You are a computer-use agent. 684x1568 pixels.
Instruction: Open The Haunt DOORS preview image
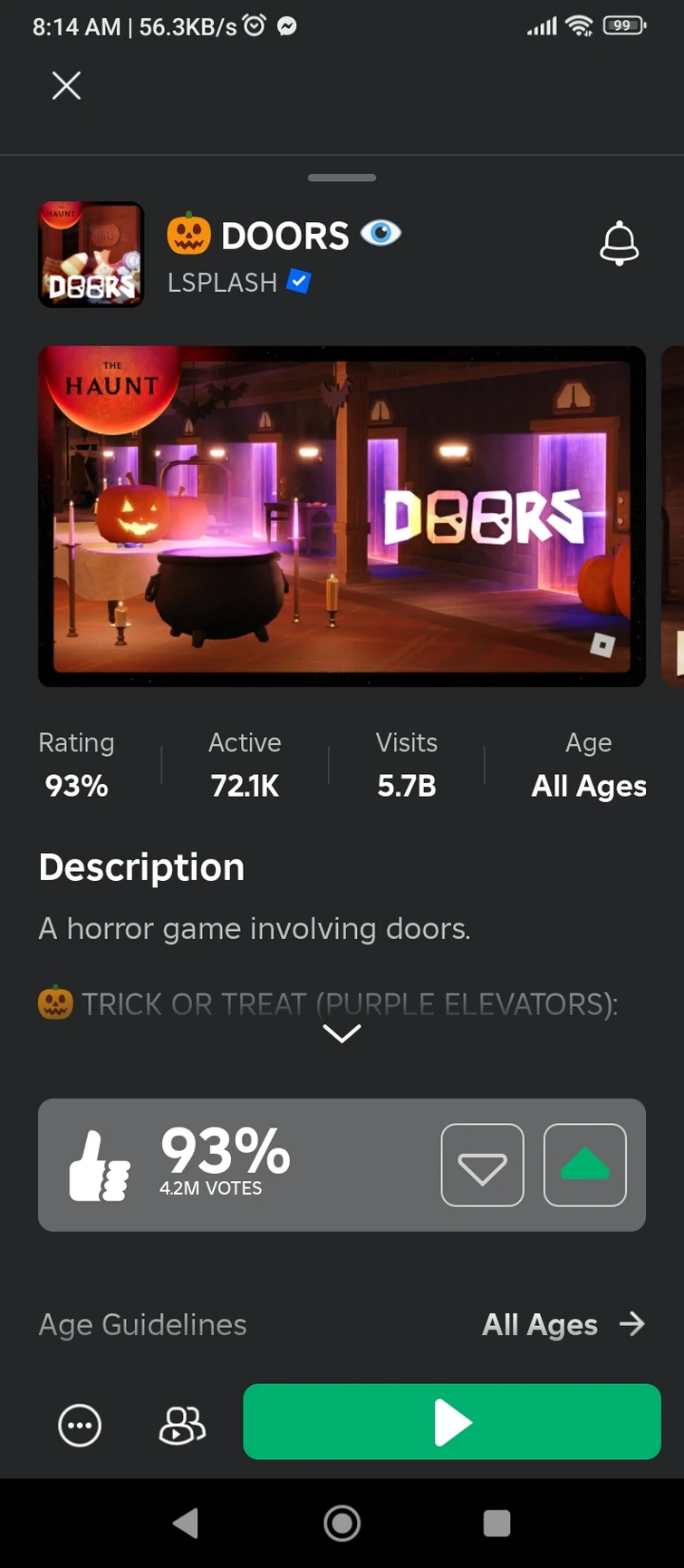[342, 517]
